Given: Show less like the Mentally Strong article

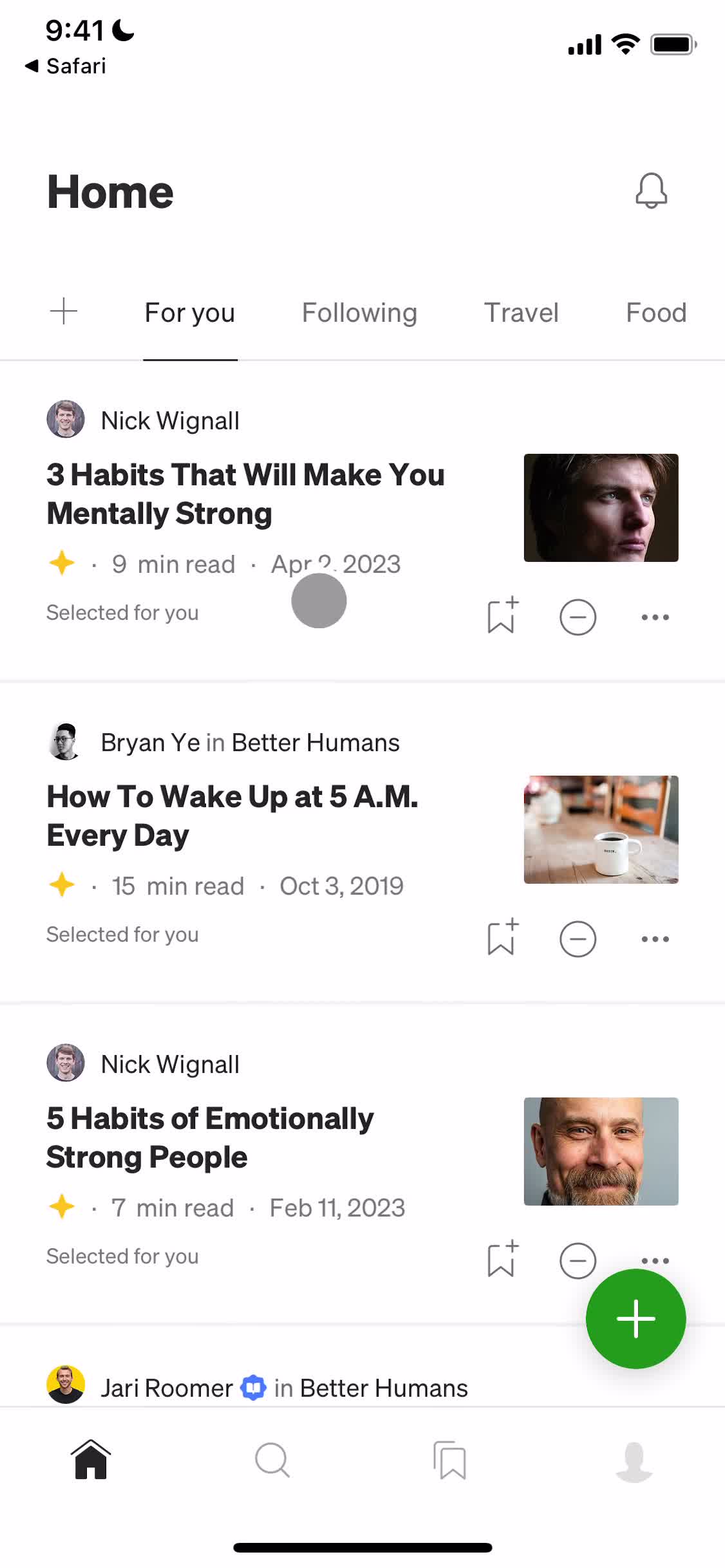Looking at the screenshot, I should coord(578,617).
